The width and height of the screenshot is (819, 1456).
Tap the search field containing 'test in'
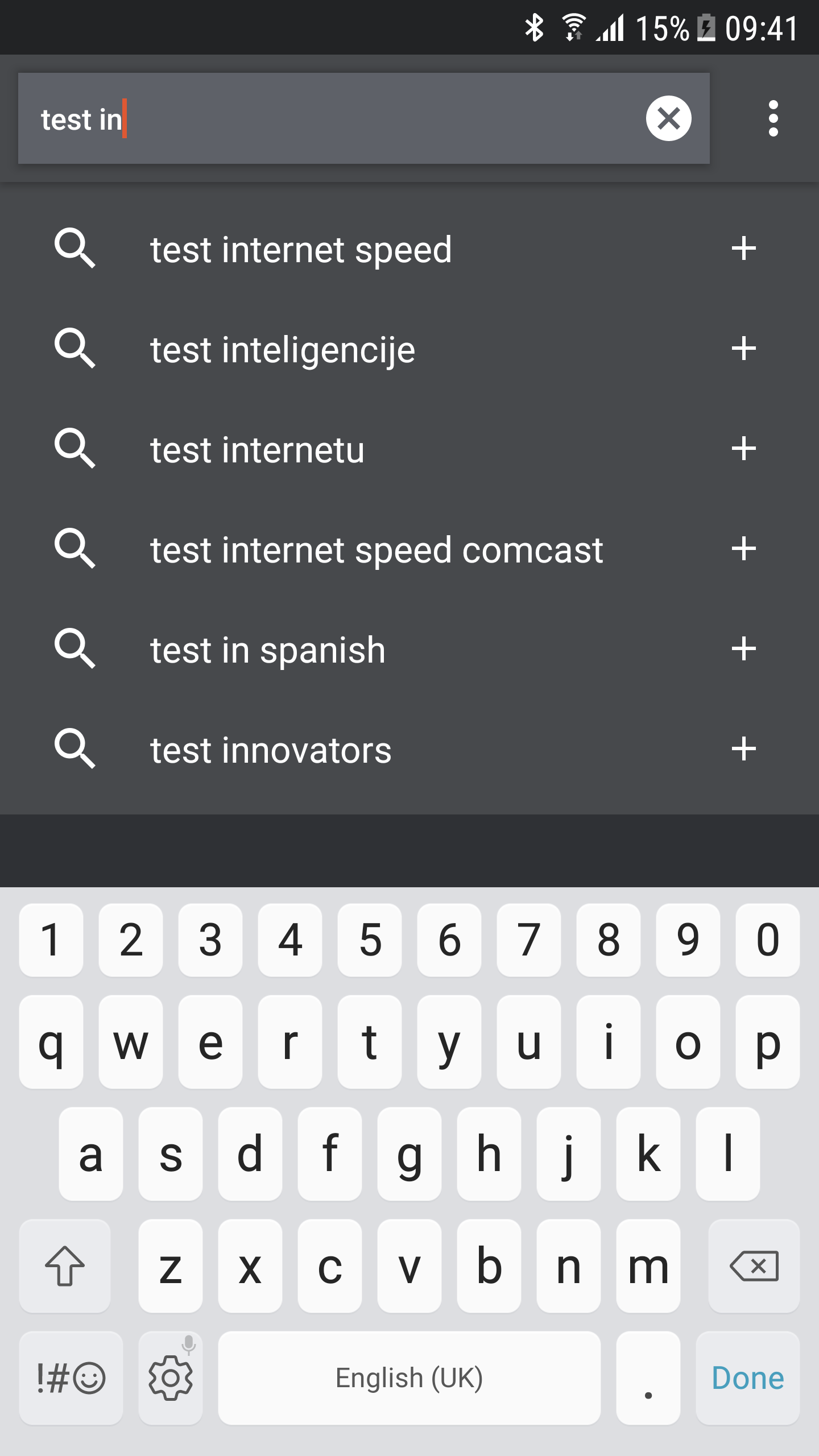point(330,118)
